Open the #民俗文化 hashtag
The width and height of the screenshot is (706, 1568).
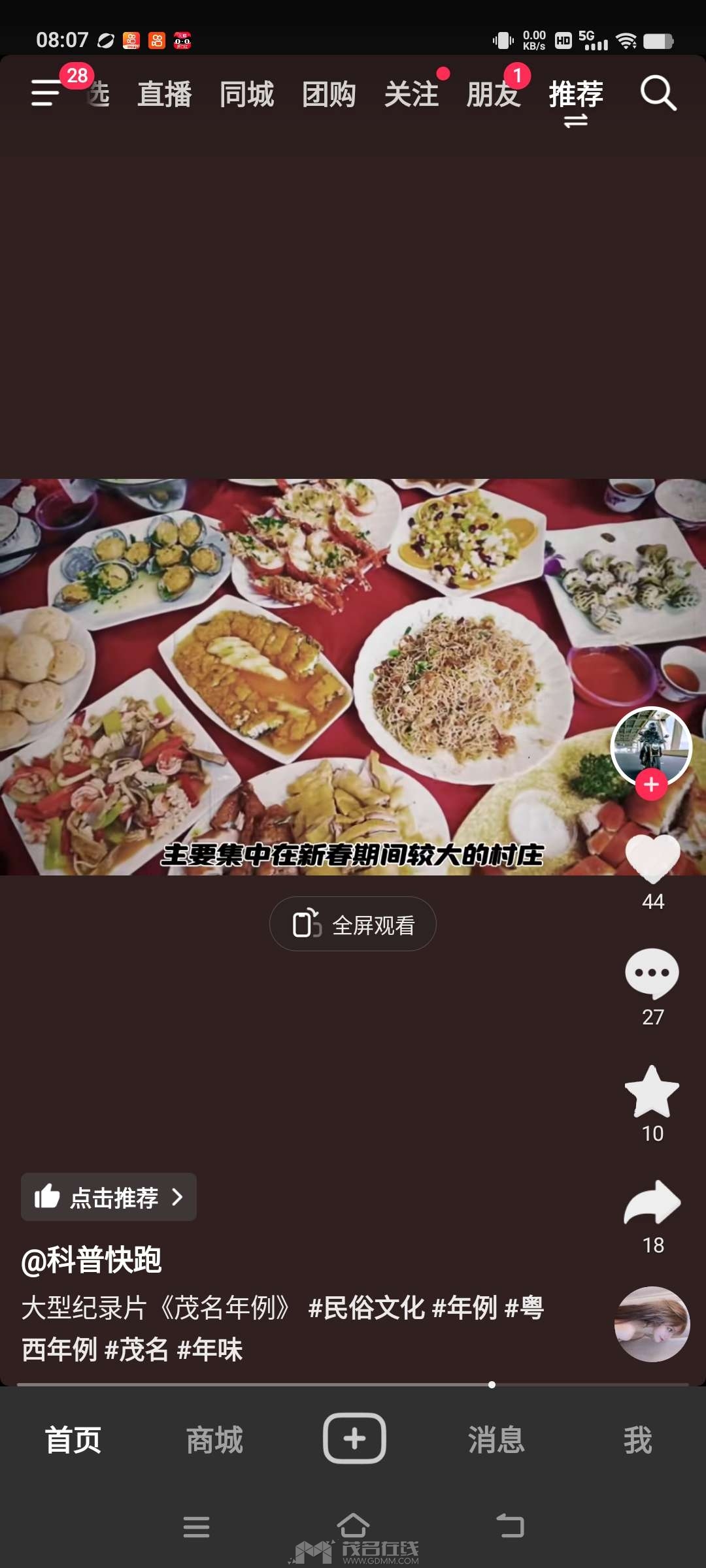[366, 1308]
